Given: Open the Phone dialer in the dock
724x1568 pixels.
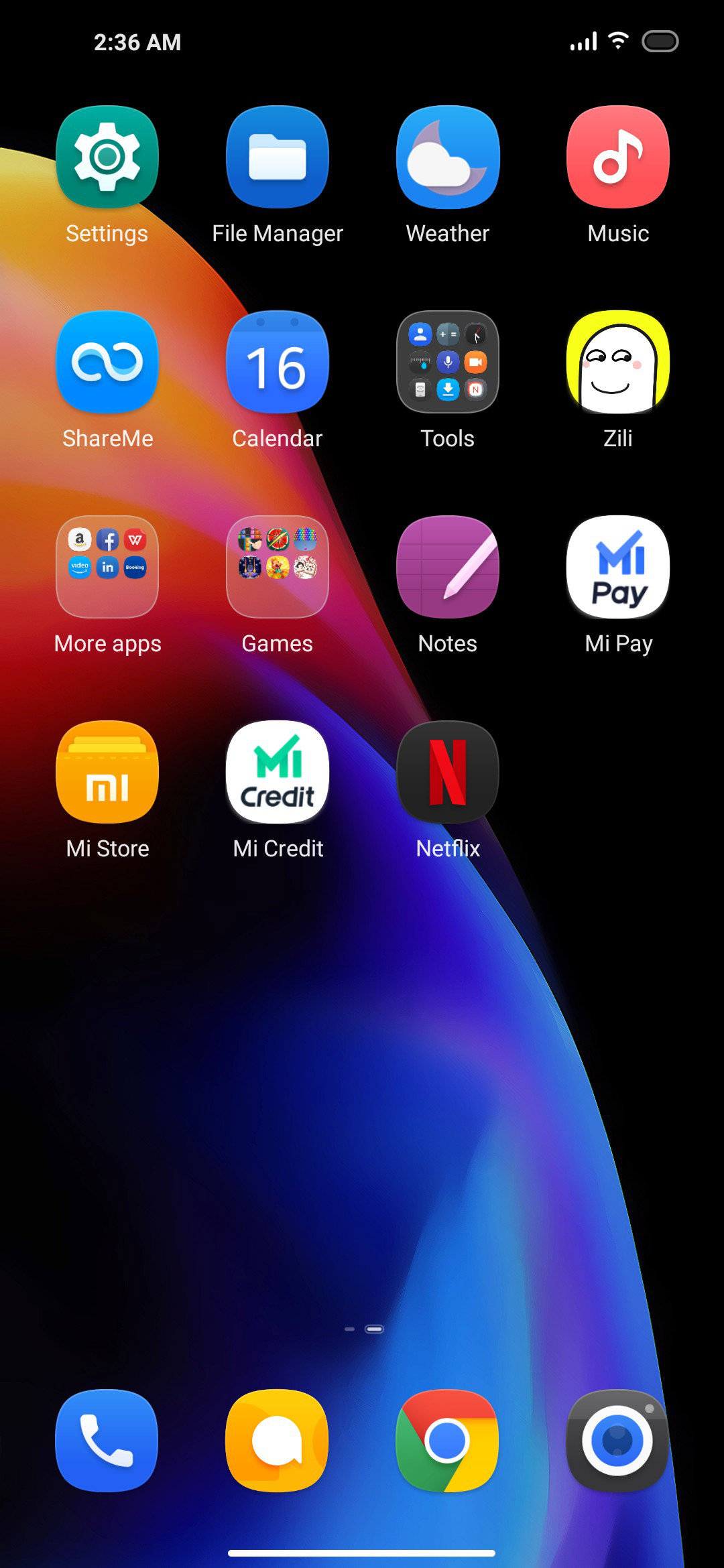Looking at the screenshot, I should pyautogui.click(x=107, y=1441).
